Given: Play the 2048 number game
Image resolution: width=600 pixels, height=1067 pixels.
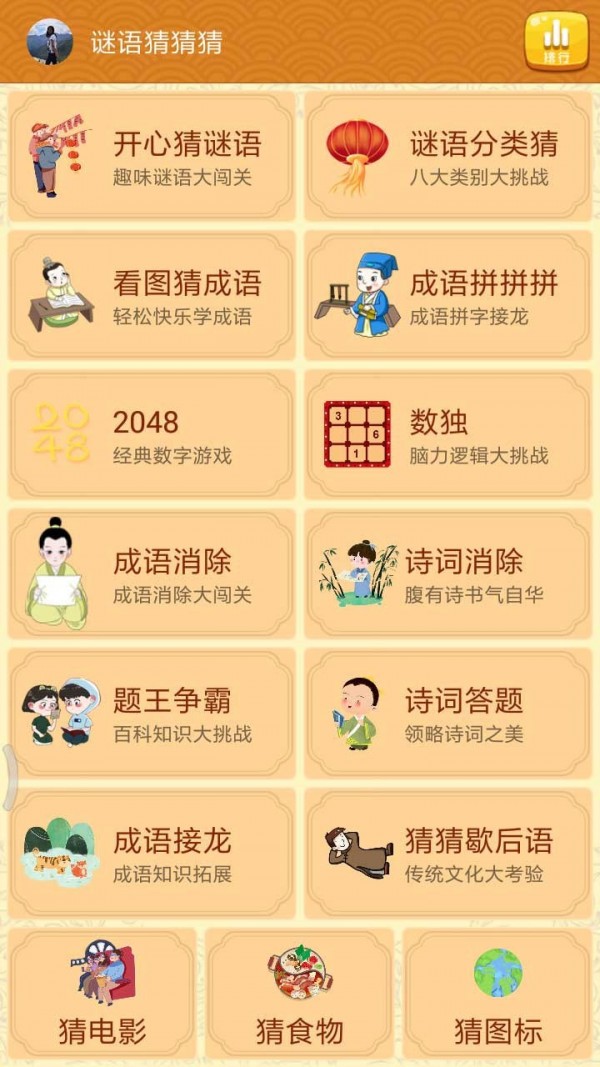Looking at the screenshot, I should [152, 435].
